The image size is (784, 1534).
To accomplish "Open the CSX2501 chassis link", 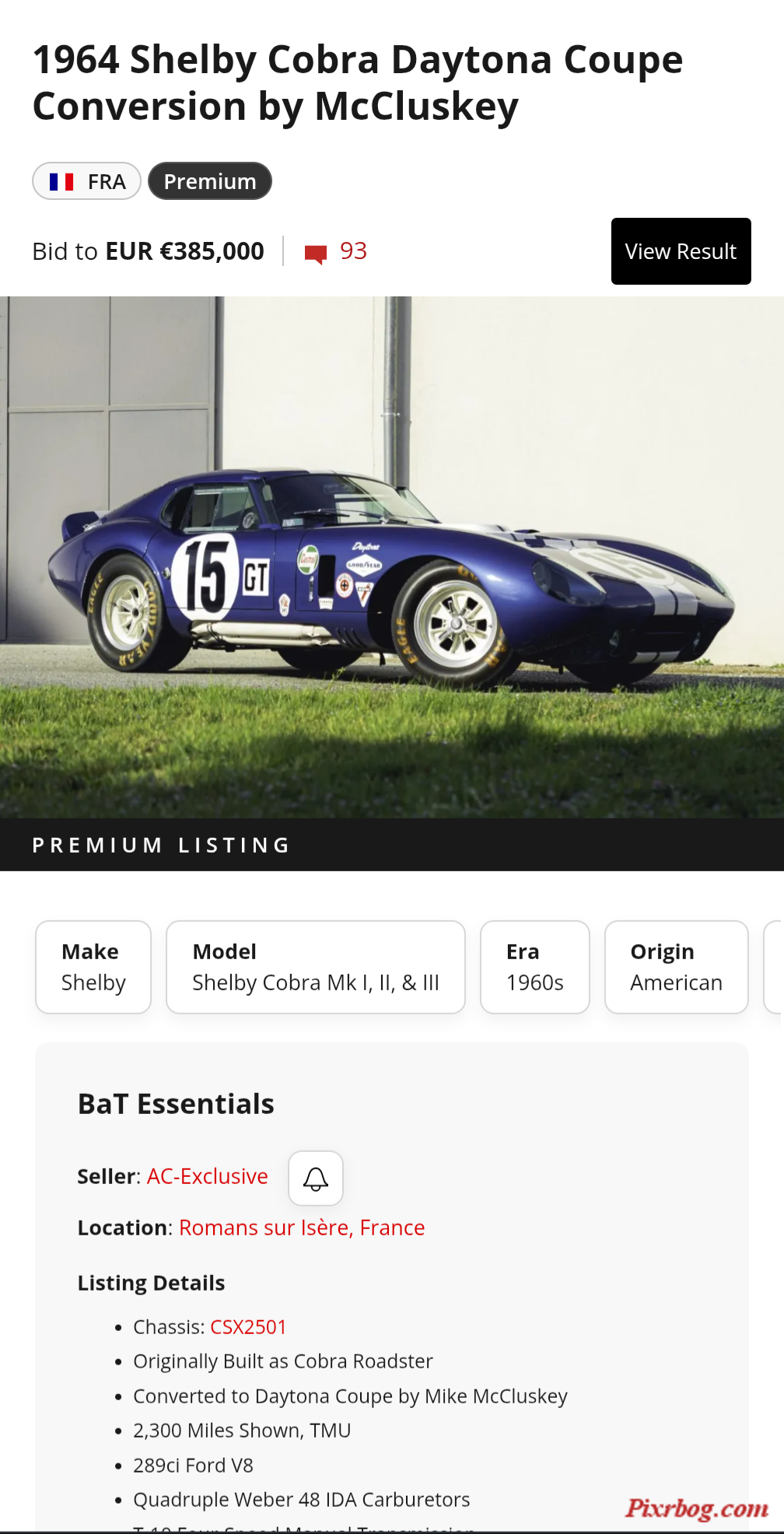I will pos(249,1327).
